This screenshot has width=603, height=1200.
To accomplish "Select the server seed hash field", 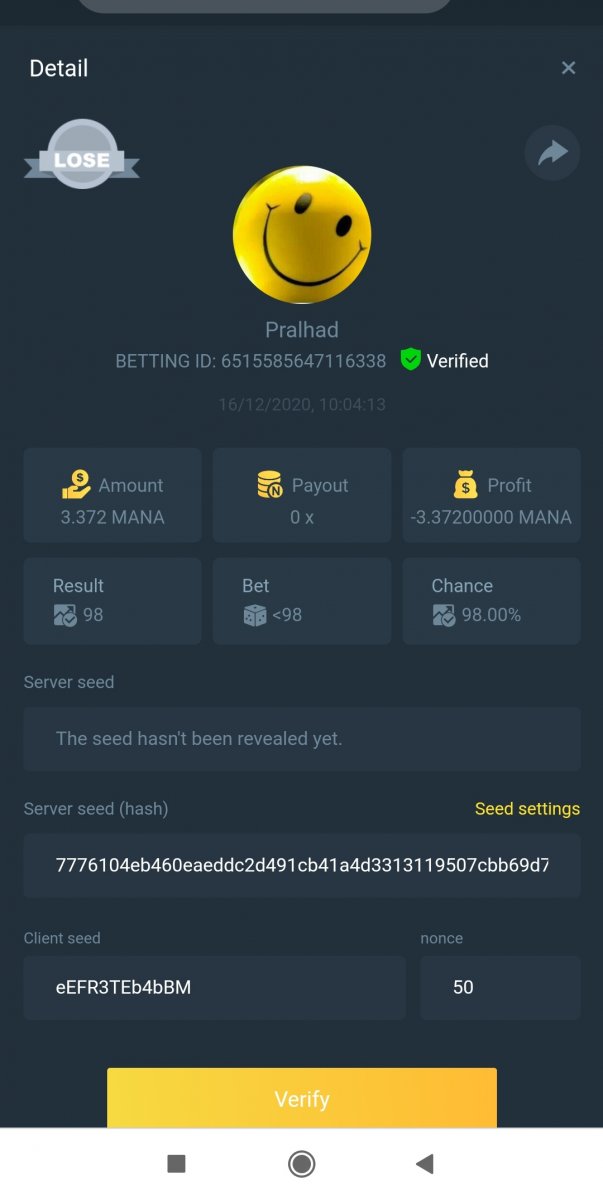I will (302, 865).
